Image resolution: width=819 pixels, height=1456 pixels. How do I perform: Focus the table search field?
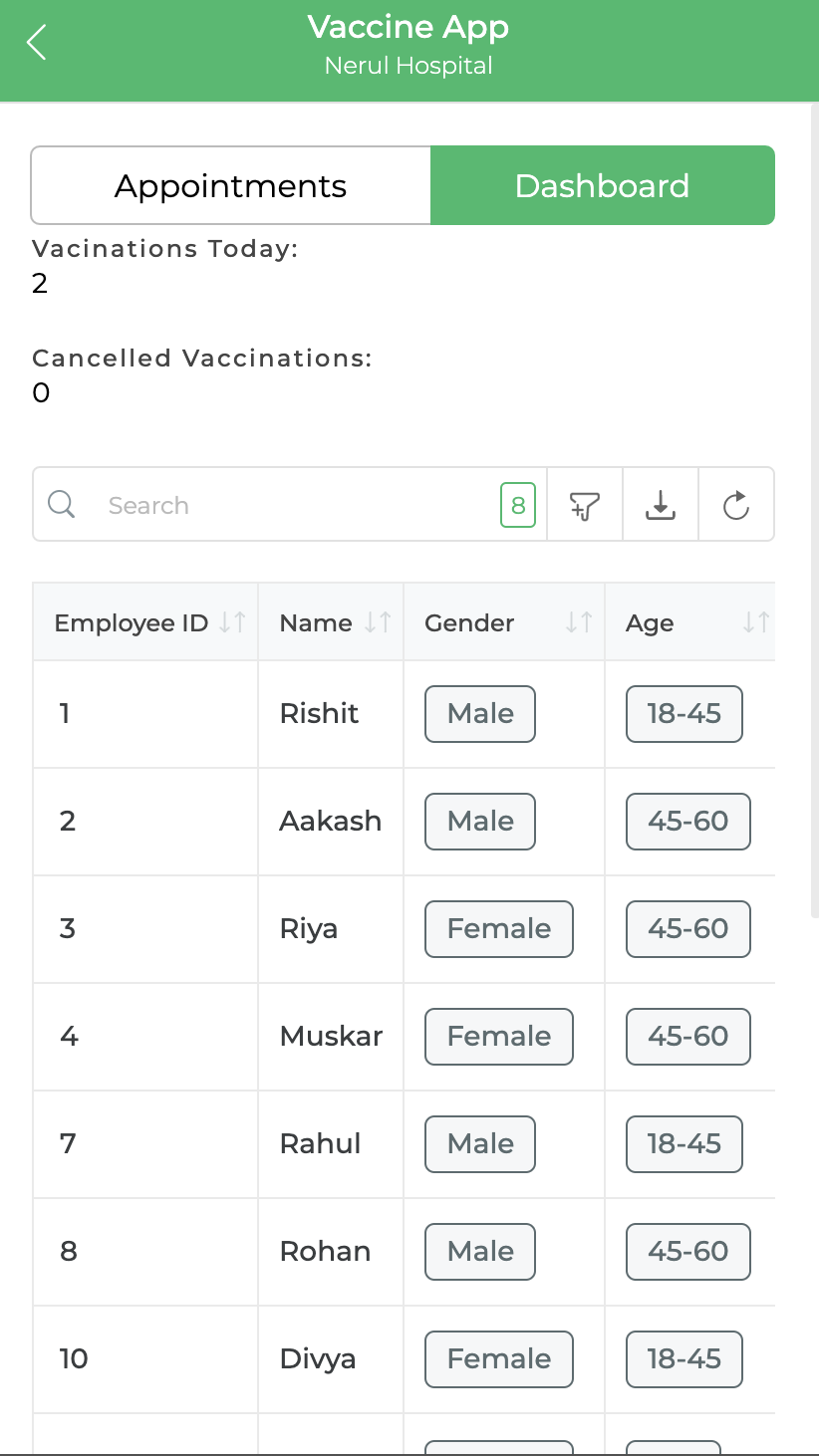click(299, 505)
